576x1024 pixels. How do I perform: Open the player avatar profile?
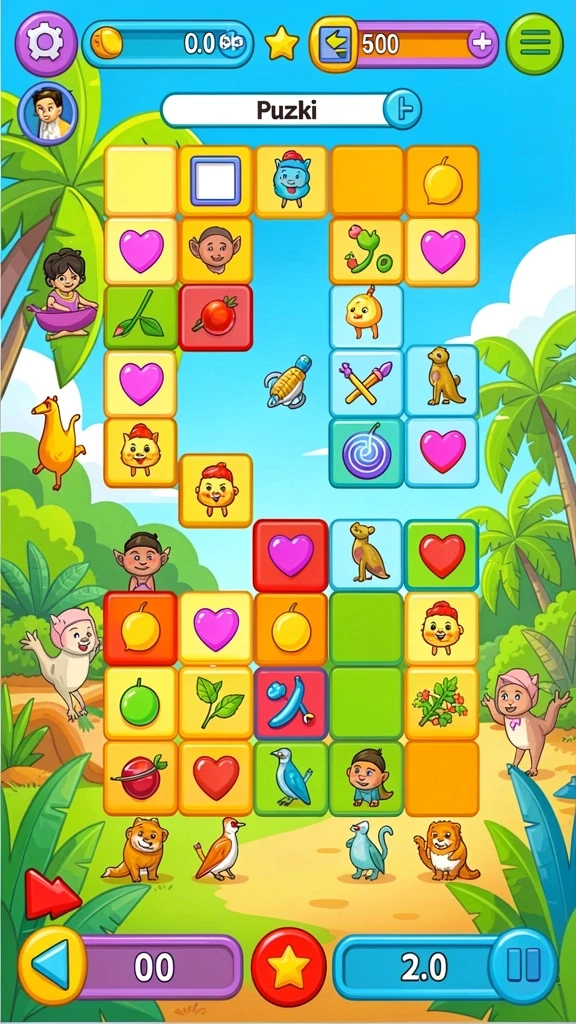point(48,113)
